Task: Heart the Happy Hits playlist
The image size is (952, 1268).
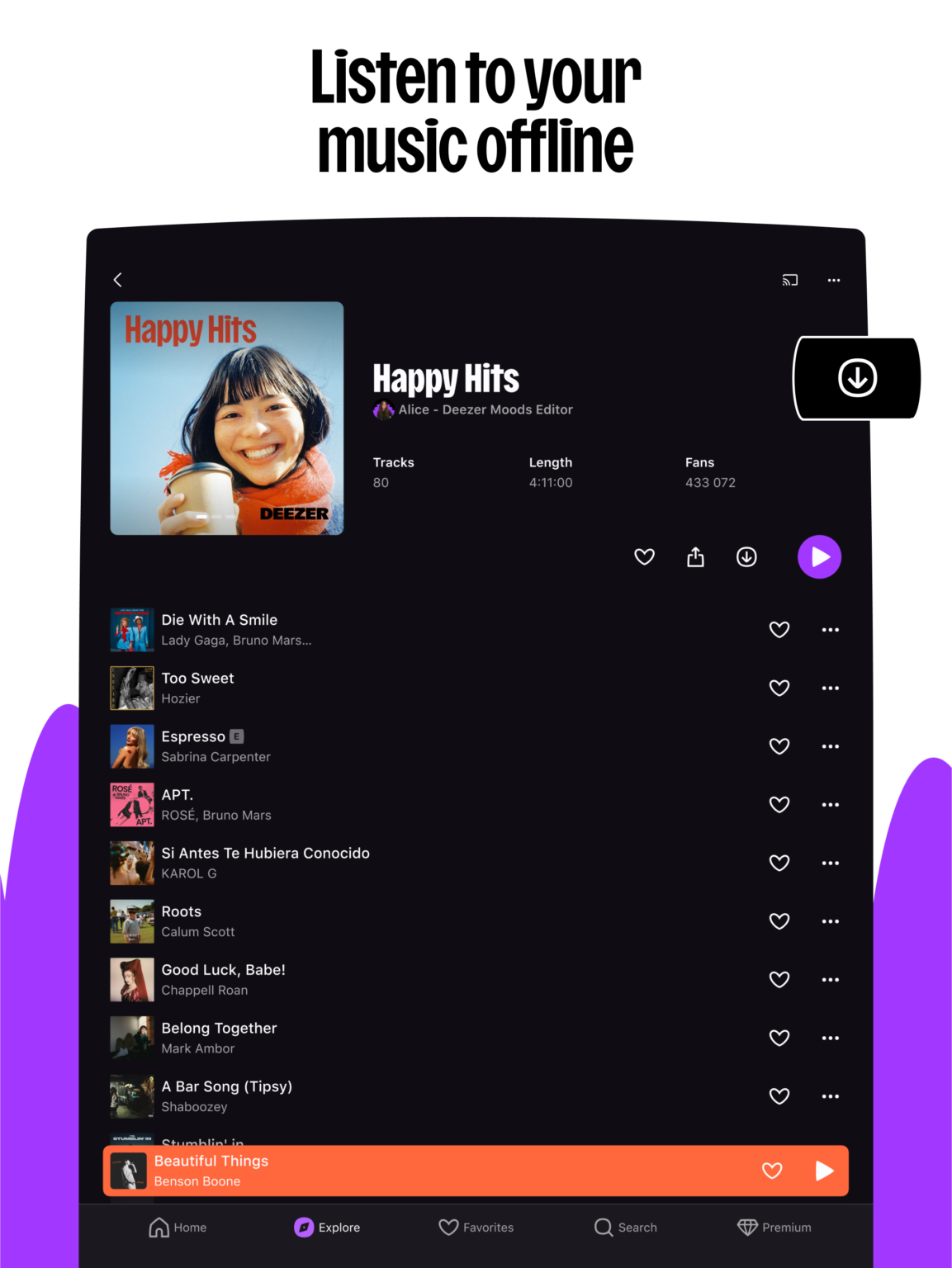Action: point(644,556)
